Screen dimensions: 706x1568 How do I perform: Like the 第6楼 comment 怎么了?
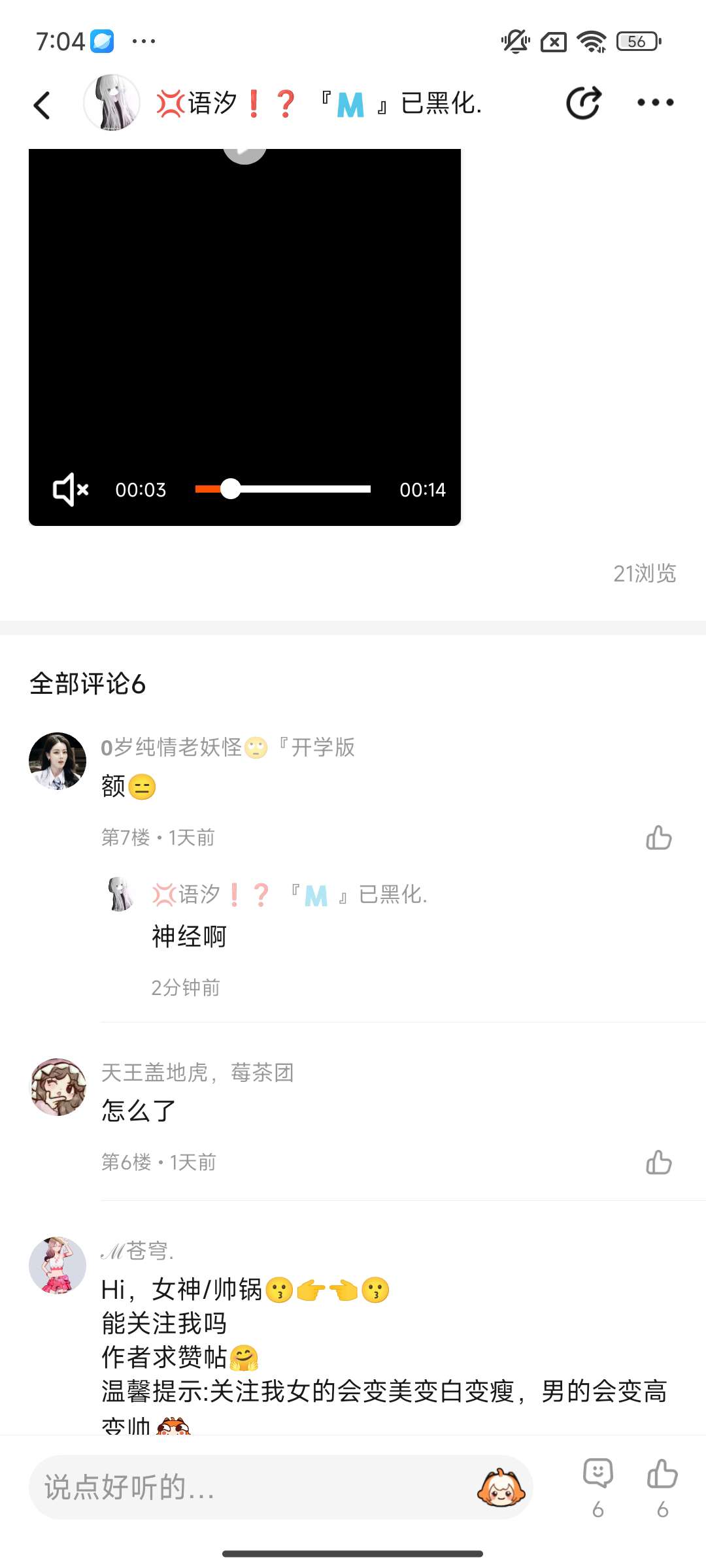pos(658,1162)
